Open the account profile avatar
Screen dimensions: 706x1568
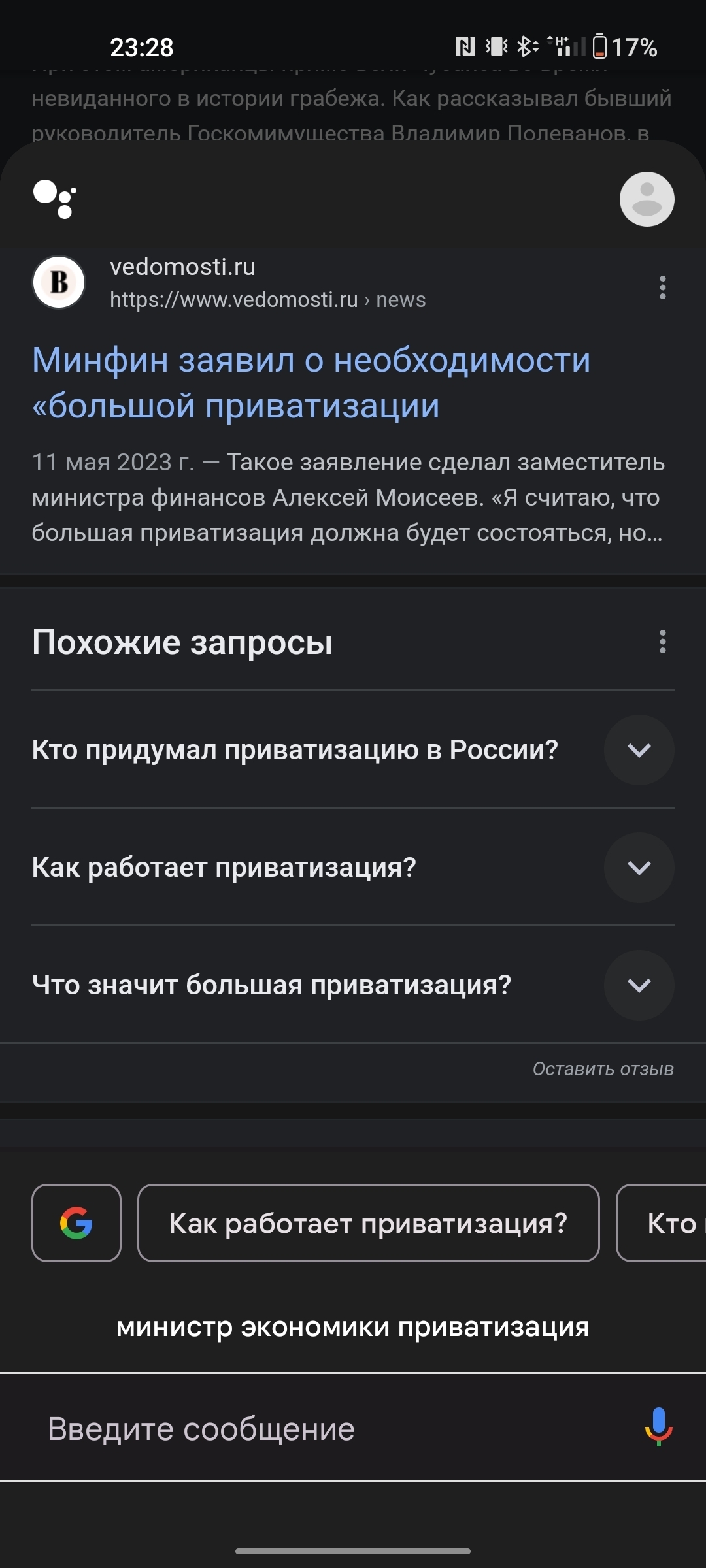click(647, 199)
